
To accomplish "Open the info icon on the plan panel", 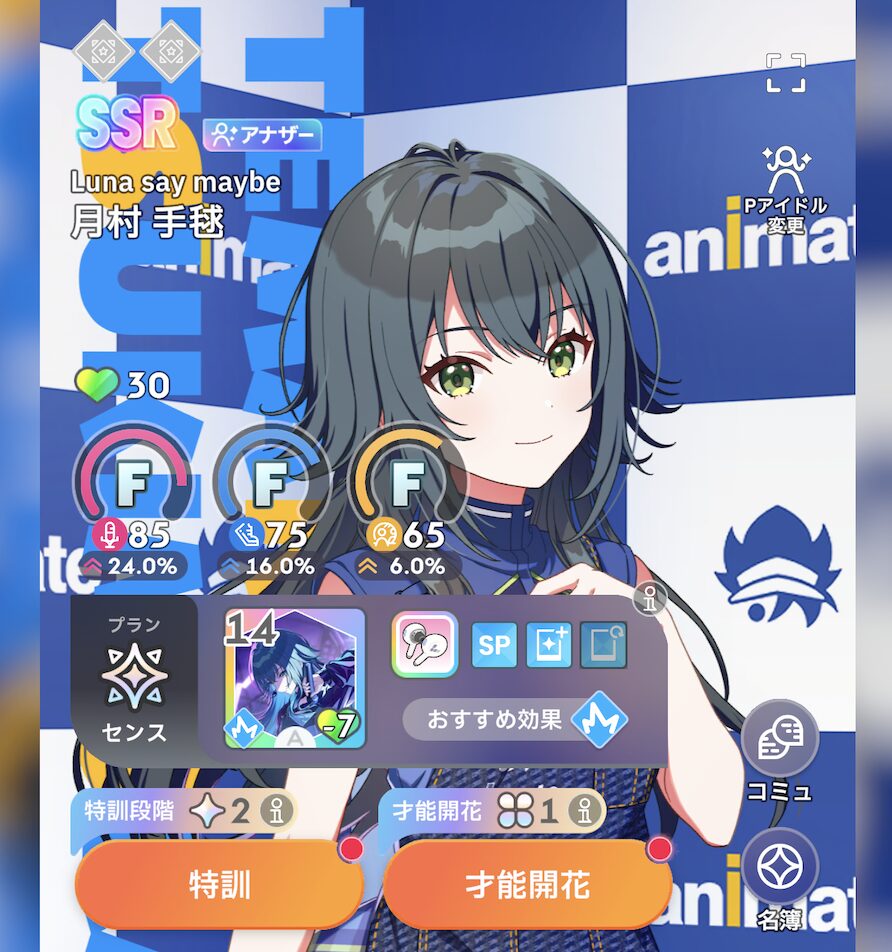I will pyautogui.click(x=650, y=600).
